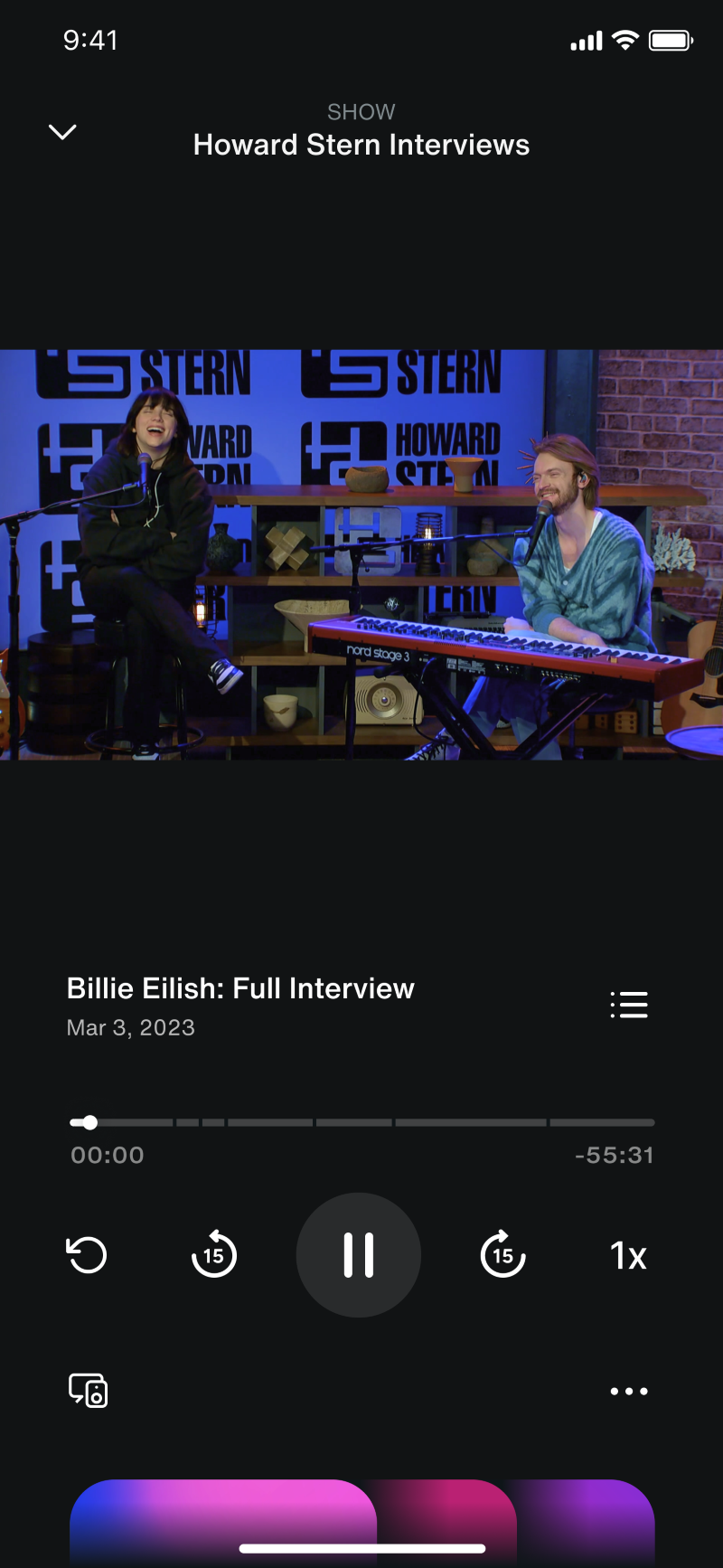Toggle playback with the center pause button
Image resolution: width=723 pixels, height=1568 pixels.
pos(358,1254)
